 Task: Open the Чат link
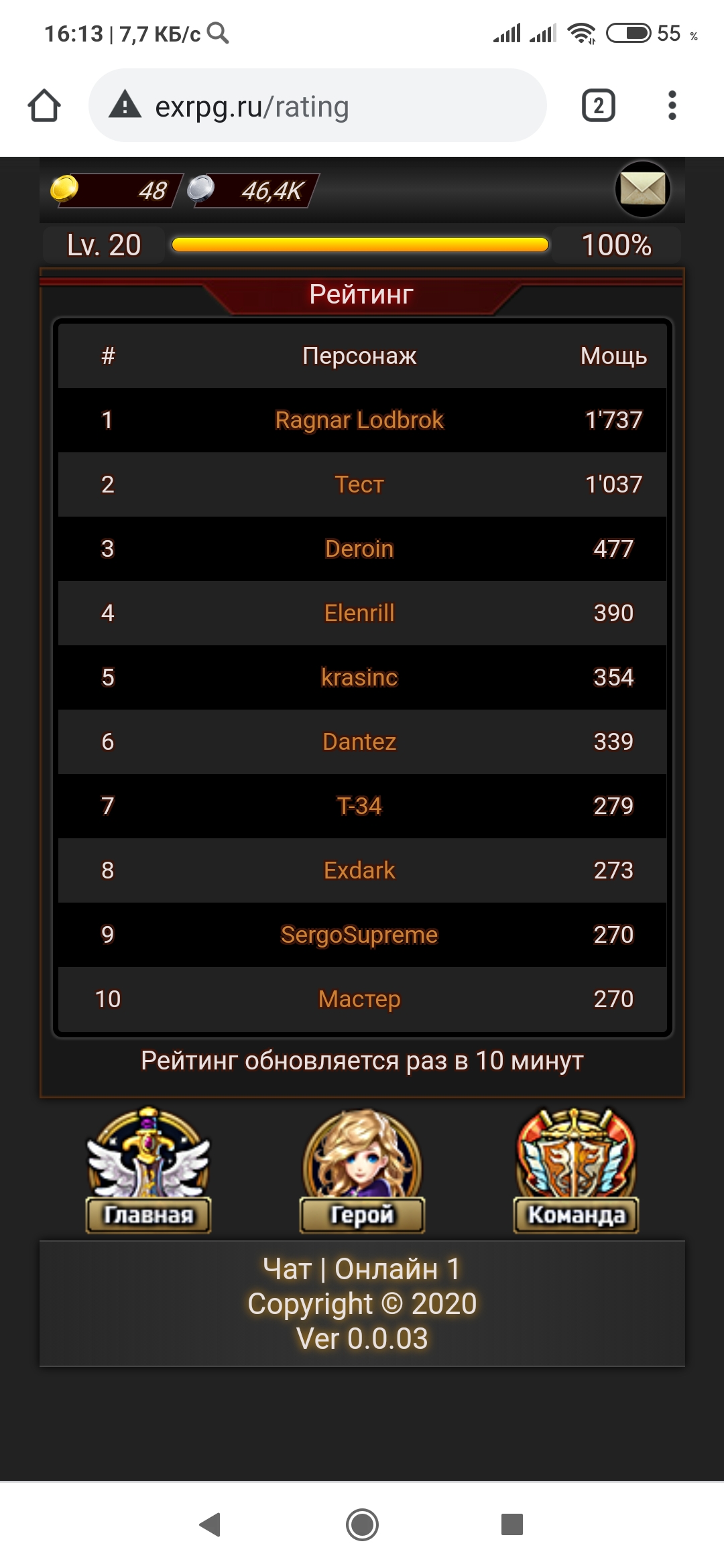point(287,1268)
